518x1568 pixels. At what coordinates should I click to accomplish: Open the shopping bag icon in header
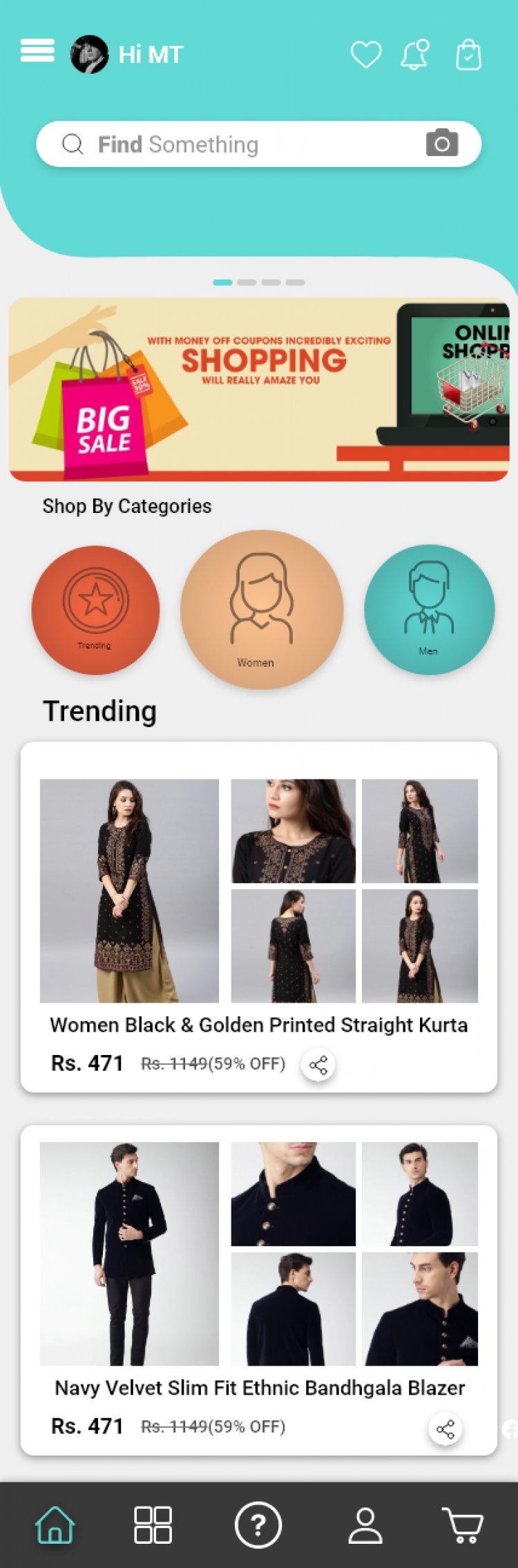[468, 55]
